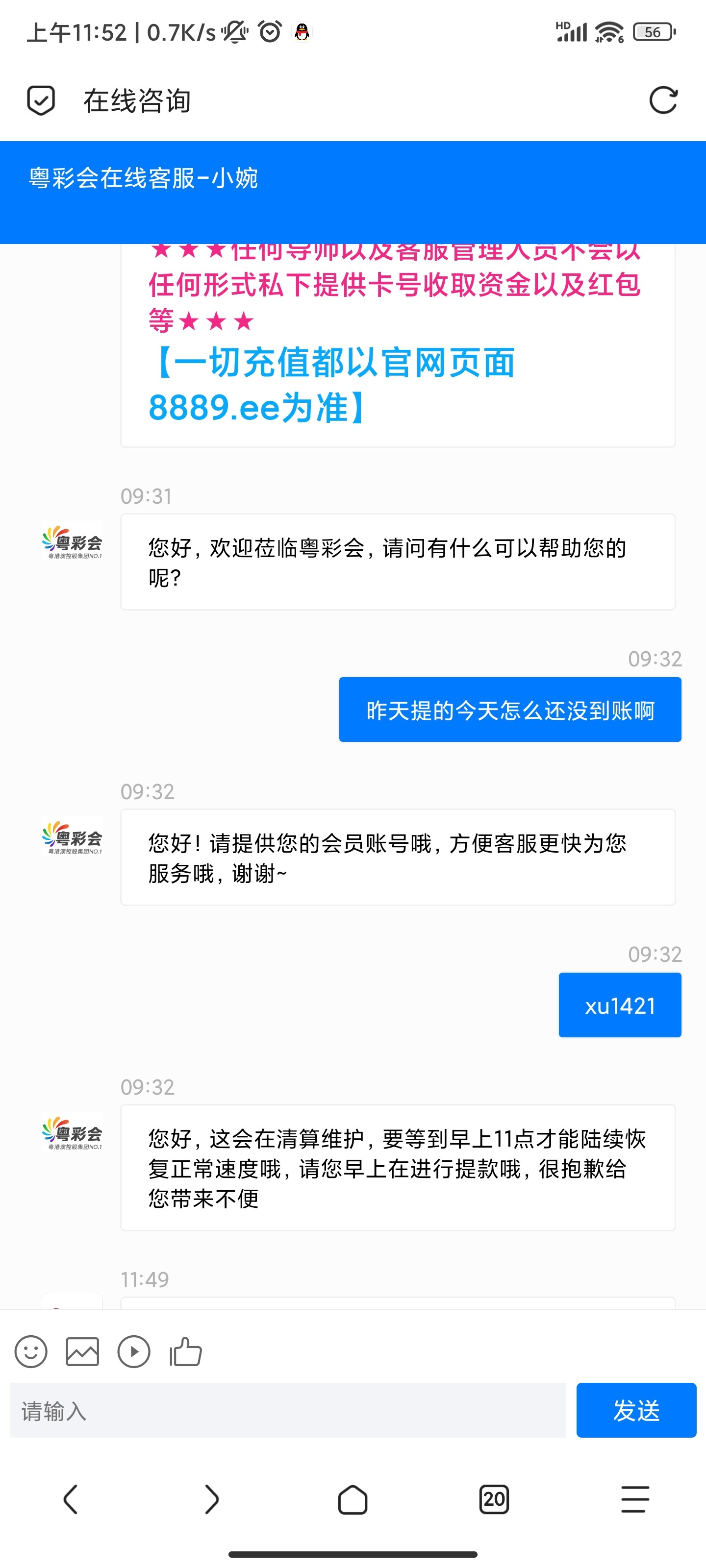The width and height of the screenshot is (706, 1568).
Task: Open the emoji picker
Action: coord(32,1352)
